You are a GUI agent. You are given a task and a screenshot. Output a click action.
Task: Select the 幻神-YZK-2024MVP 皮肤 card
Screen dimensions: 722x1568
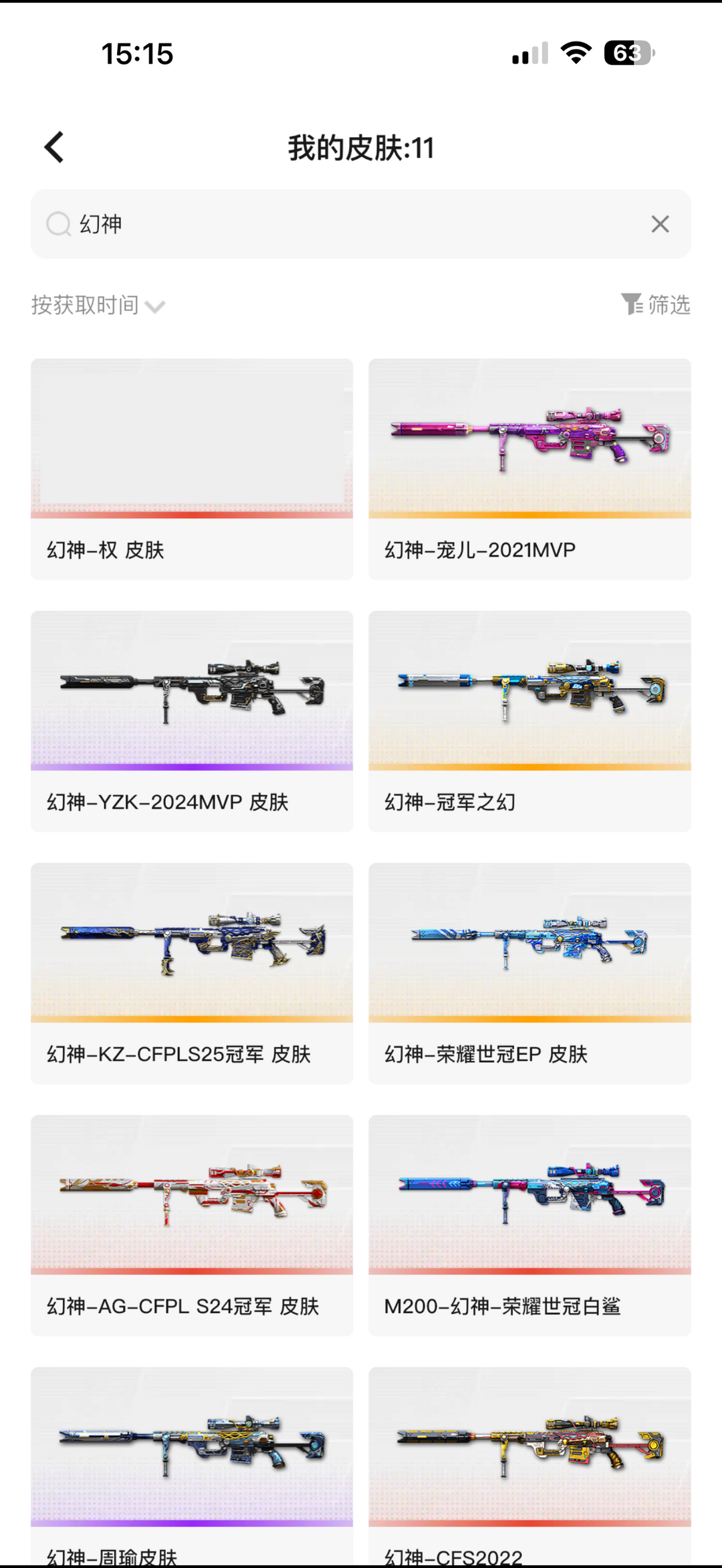[x=192, y=721]
